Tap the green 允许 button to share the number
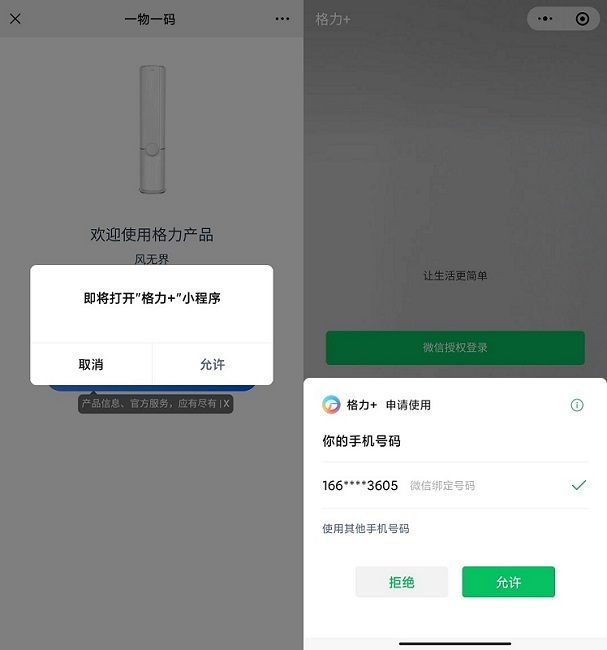The height and width of the screenshot is (650, 607). (x=508, y=582)
